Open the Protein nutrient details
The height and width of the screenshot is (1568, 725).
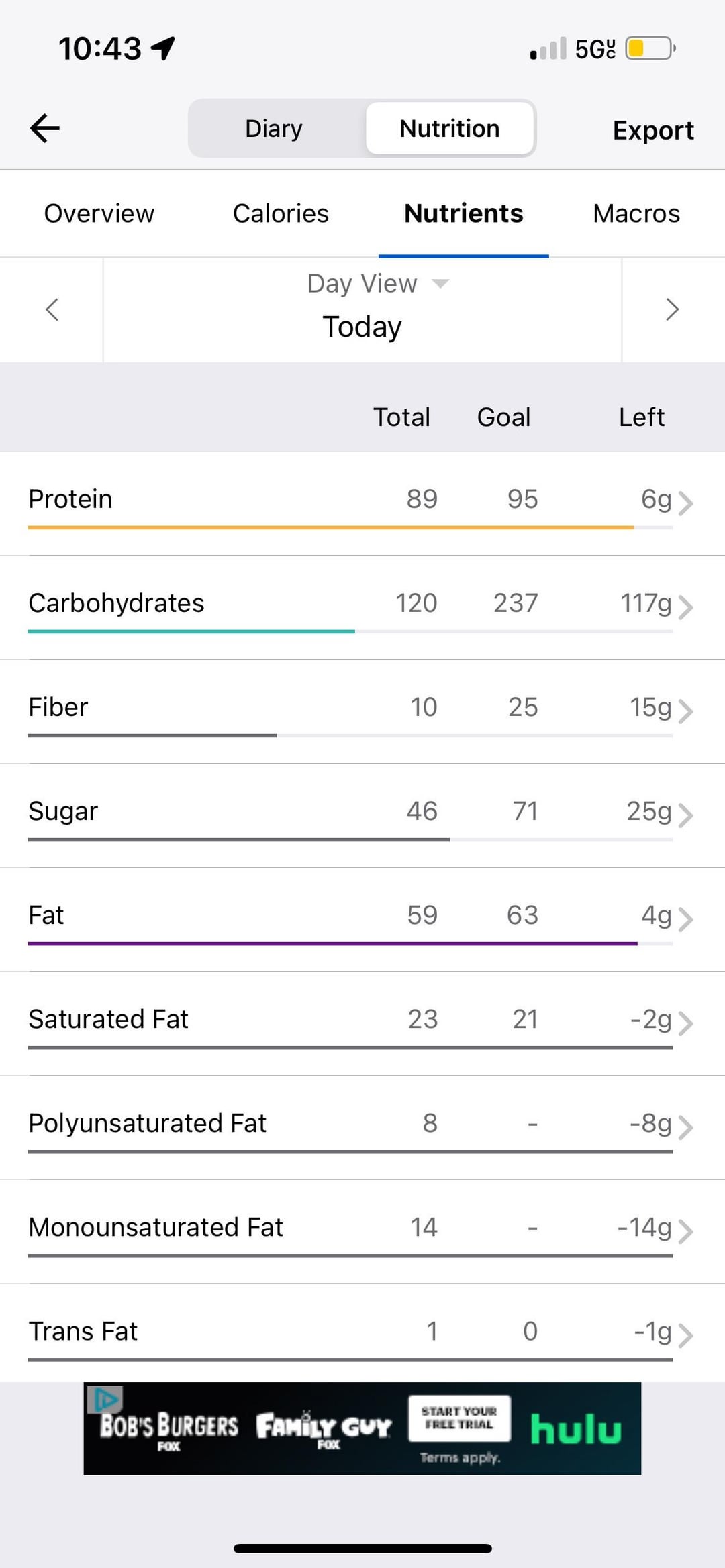pos(362,503)
